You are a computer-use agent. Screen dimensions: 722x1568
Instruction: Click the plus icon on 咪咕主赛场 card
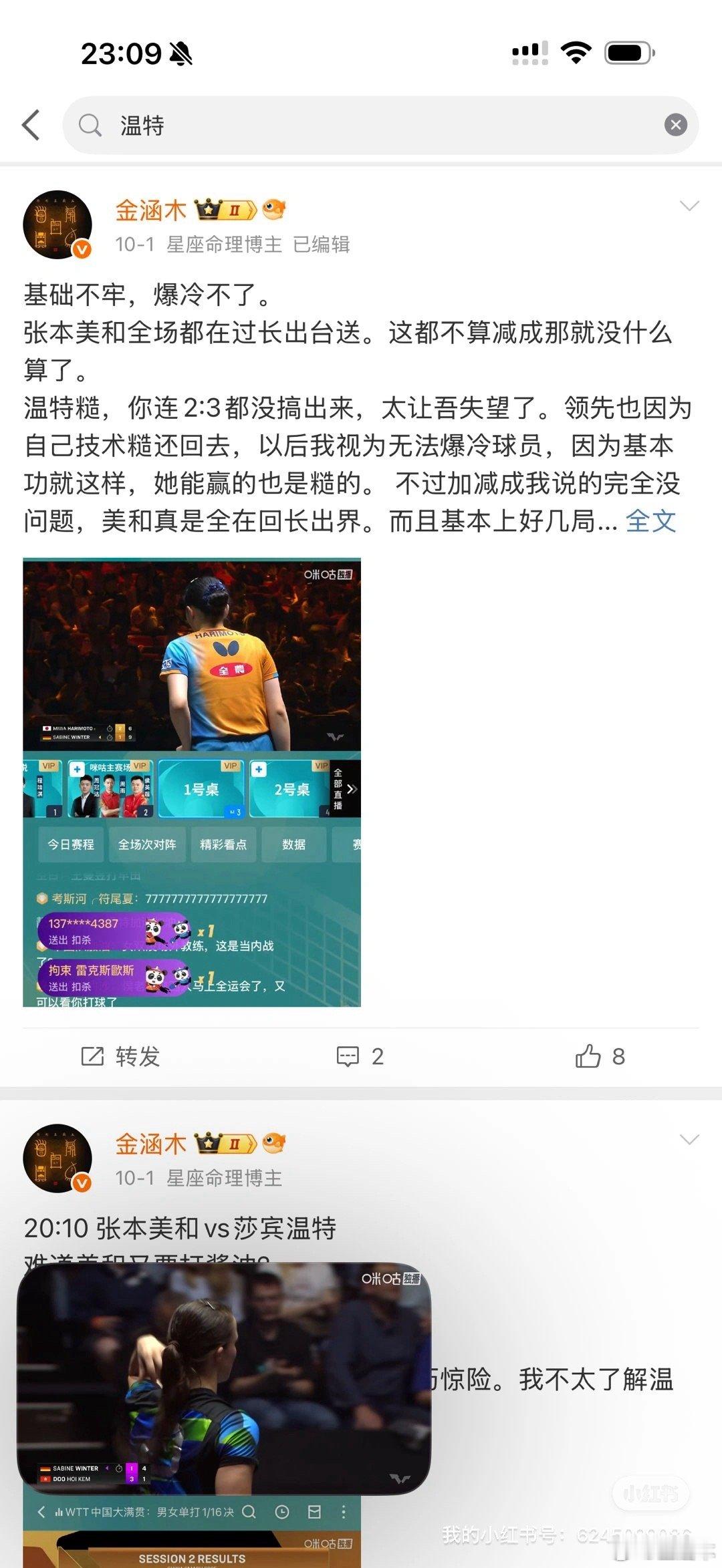(76, 768)
